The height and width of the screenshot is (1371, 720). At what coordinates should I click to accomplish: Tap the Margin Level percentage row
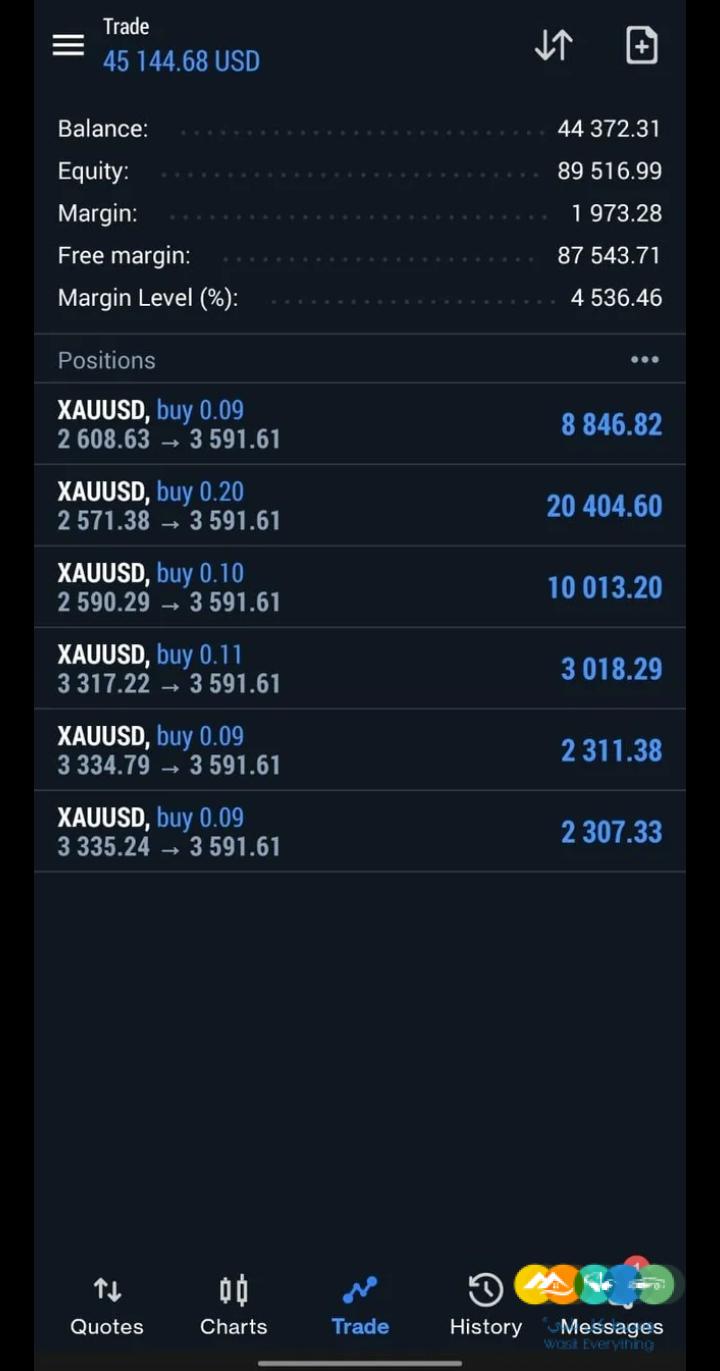click(x=360, y=297)
